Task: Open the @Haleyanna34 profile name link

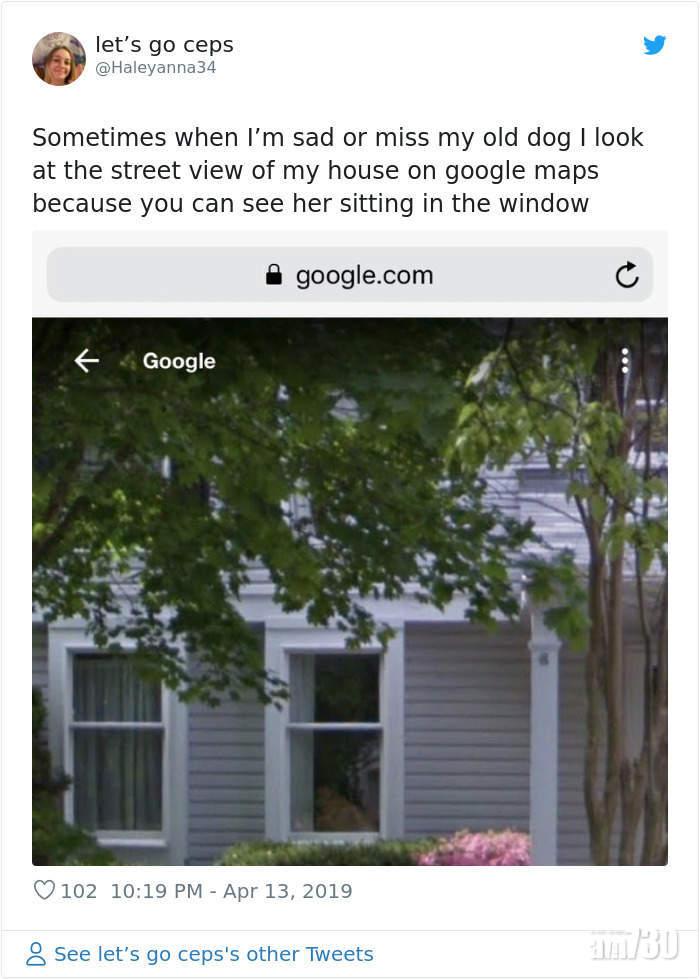Action: (155, 68)
